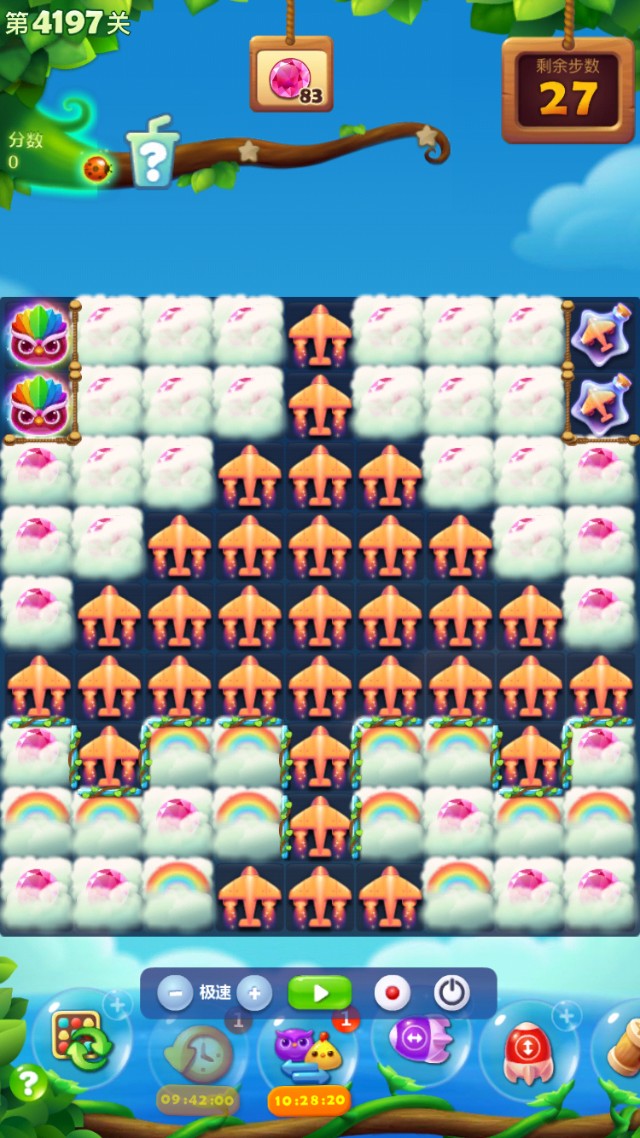Decrease speed with the minus button
This screenshot has width=640, height=1138.
point(175,993)
